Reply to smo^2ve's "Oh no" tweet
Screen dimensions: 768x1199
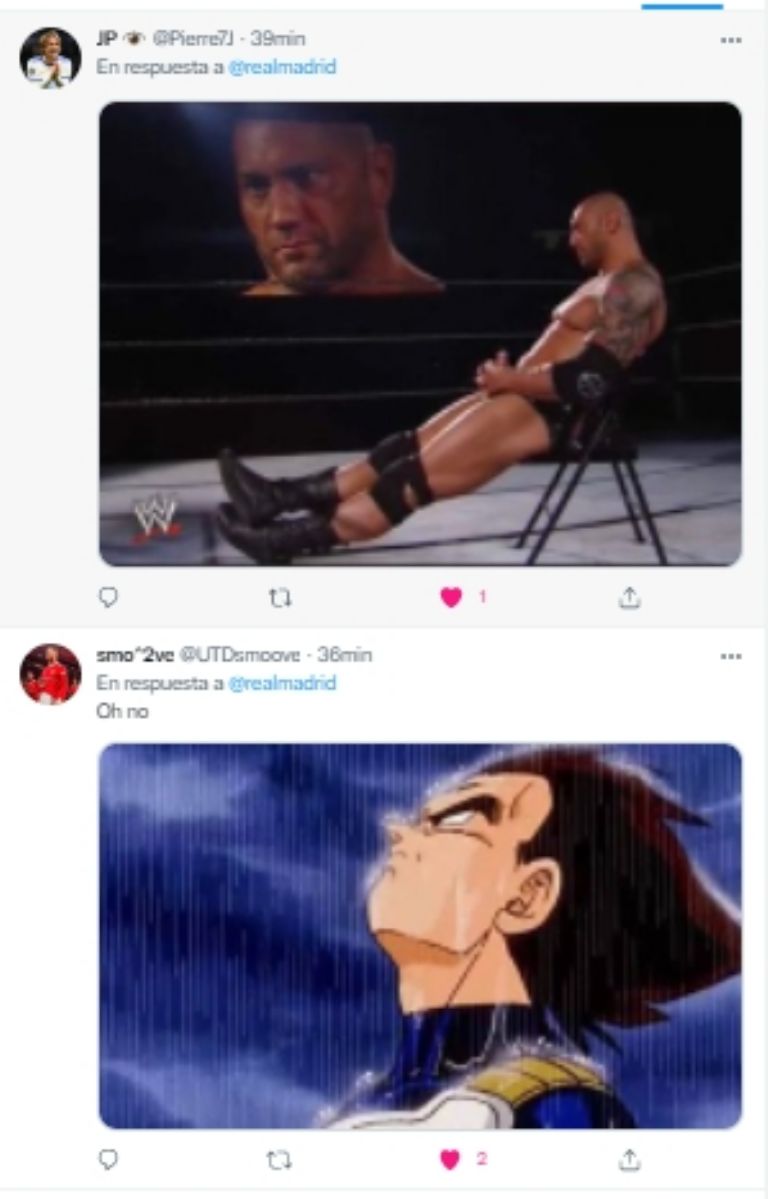109,1159
